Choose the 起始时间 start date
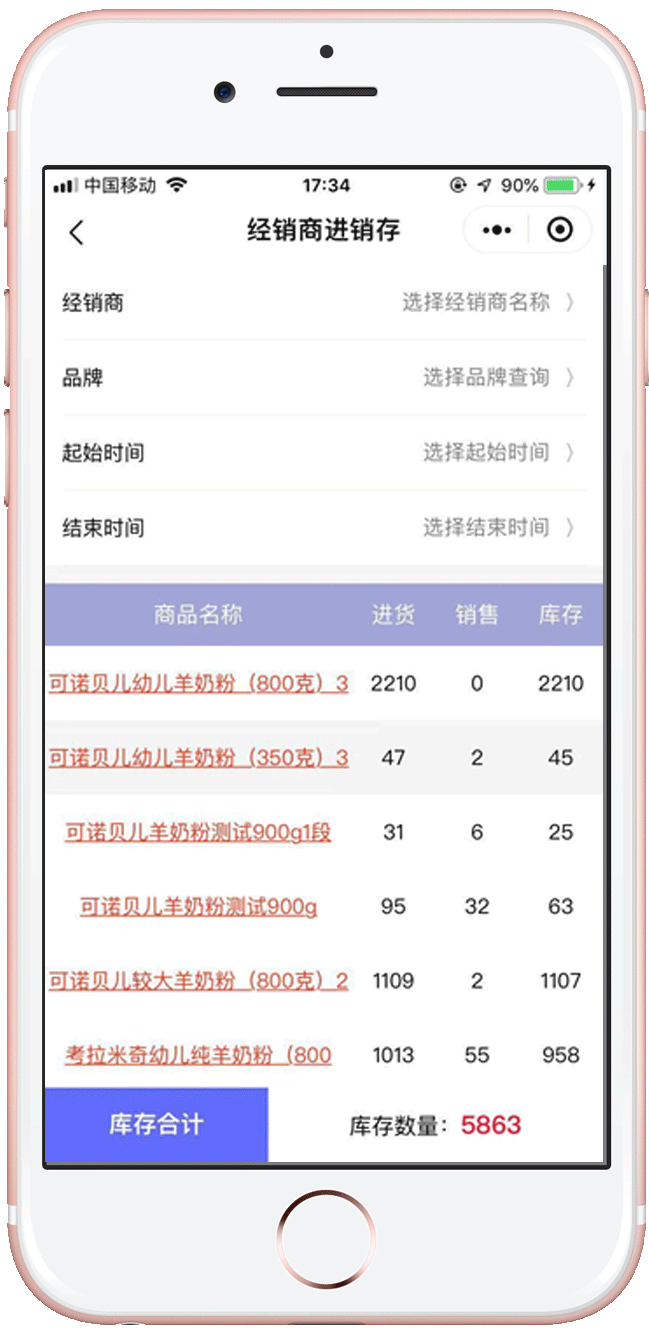 [324, 453]
